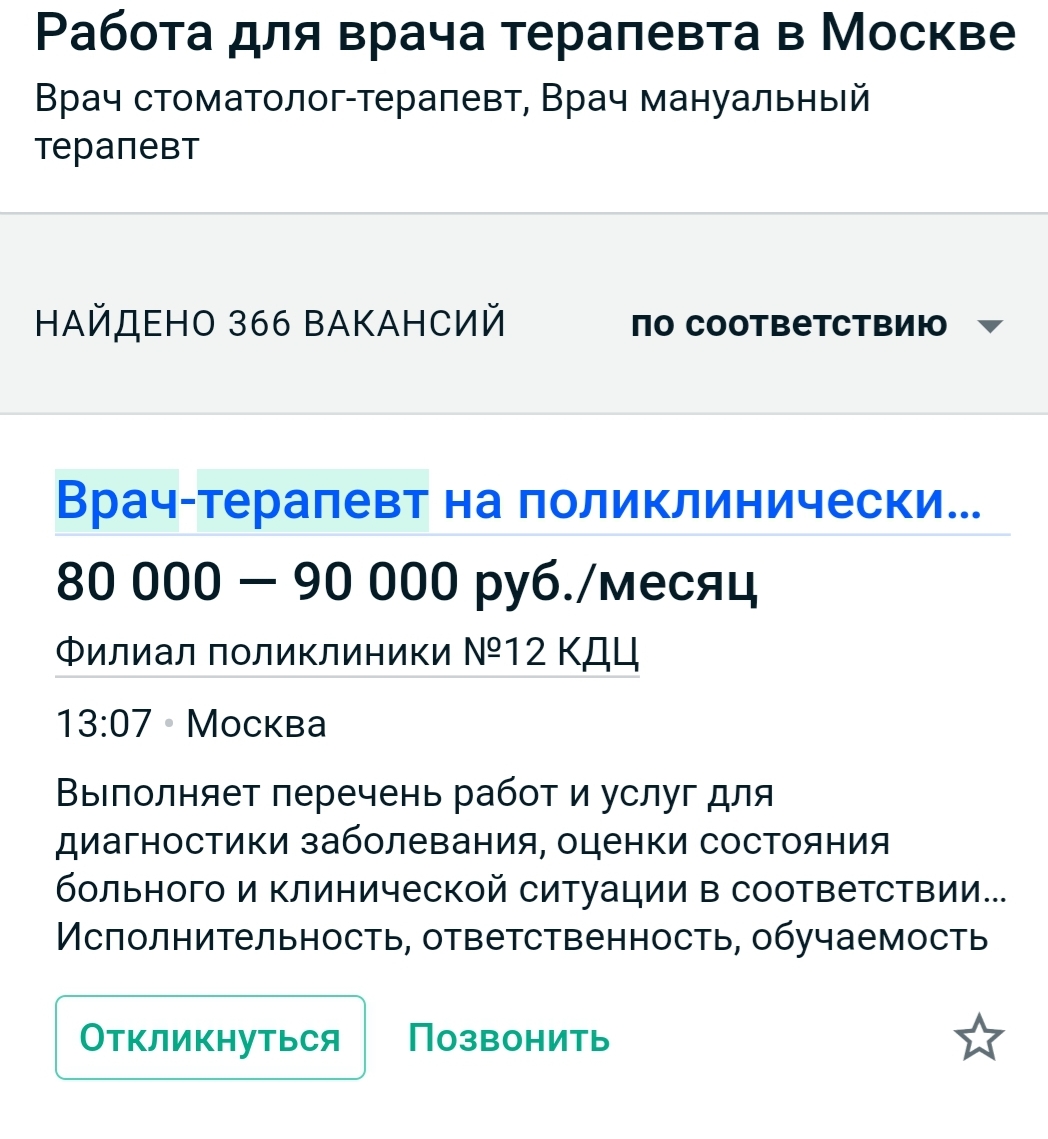The width and height of the screenshot is (1048, 1139).
Task: Open employer «Филиал поликлиники №12 КДЦ»
Action: [347, 653]
